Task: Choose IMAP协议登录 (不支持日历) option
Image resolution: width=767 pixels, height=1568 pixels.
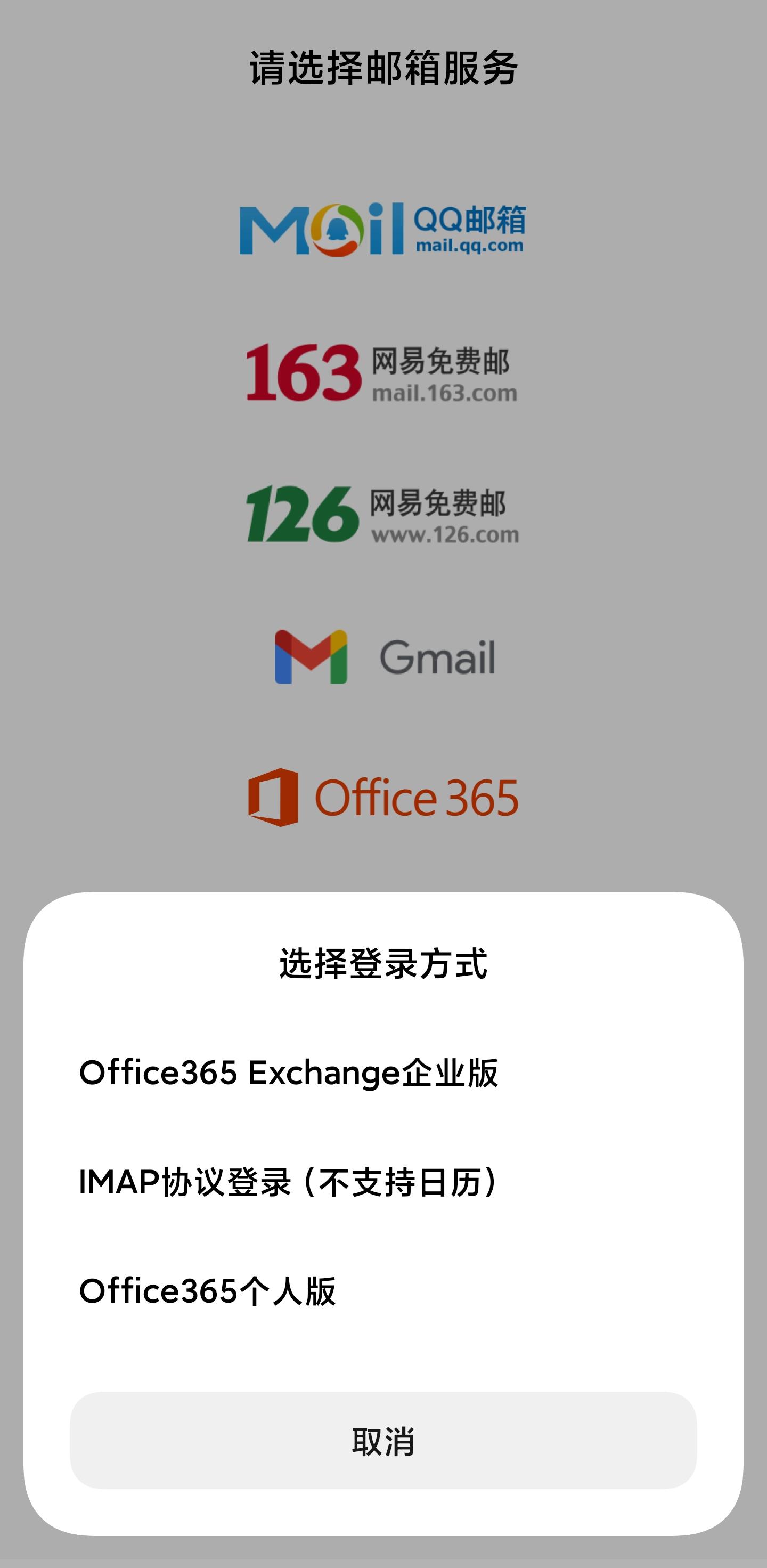Action: pyautogui.click(x=289, y=1182)
